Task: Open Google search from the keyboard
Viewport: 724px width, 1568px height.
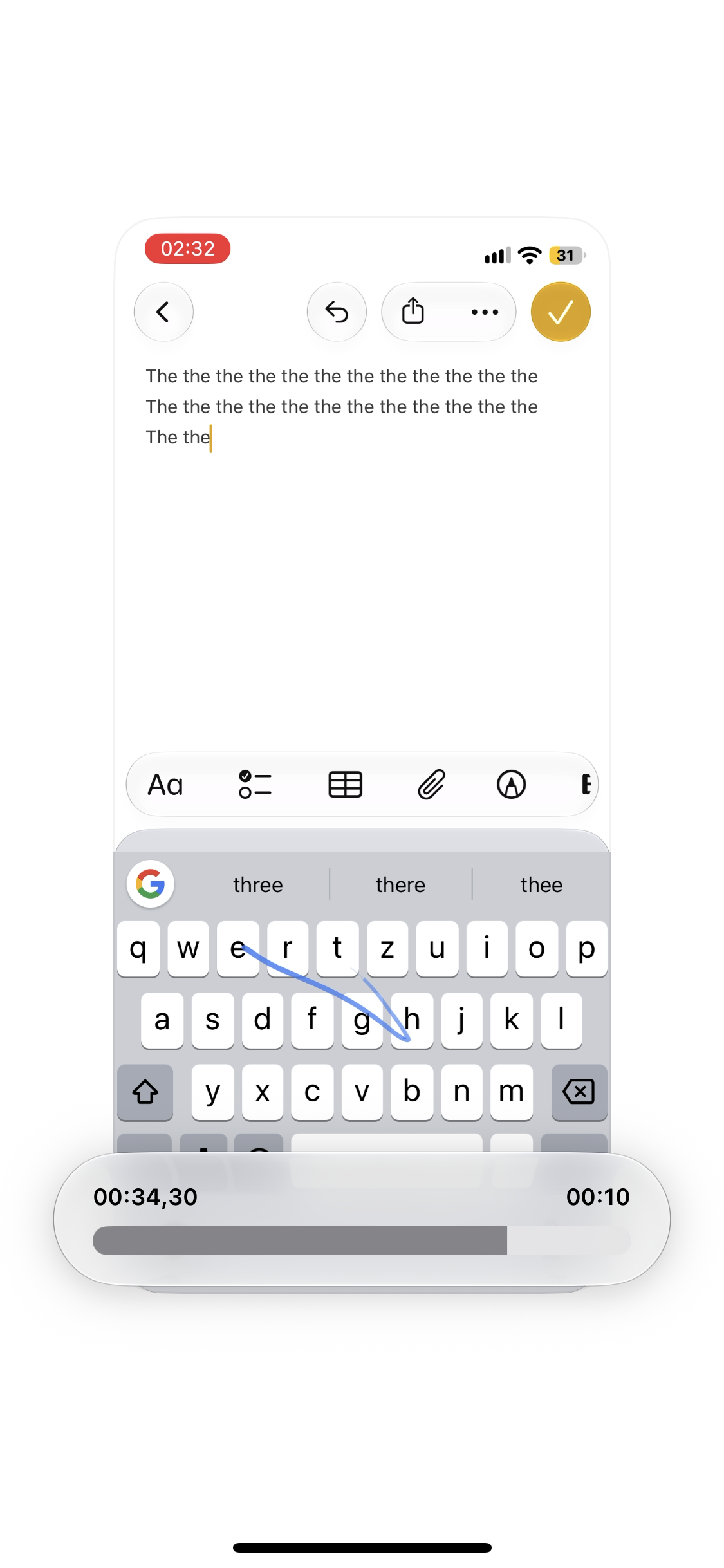Action: tap(151, 884)
